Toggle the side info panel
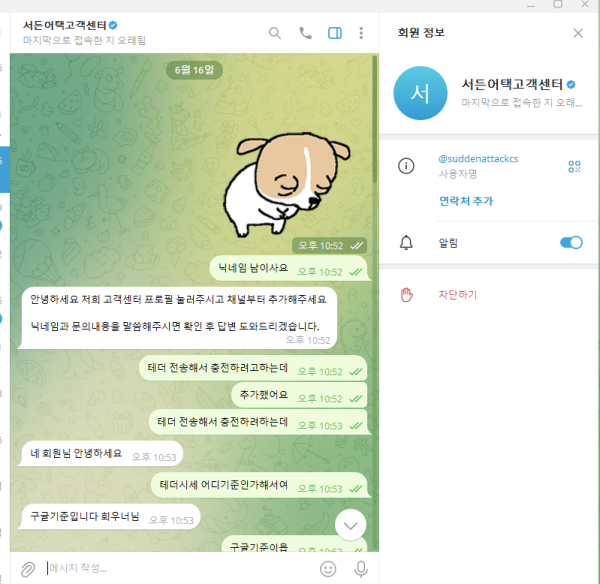Viewport: 600px width, 584px height. point(335,33)
